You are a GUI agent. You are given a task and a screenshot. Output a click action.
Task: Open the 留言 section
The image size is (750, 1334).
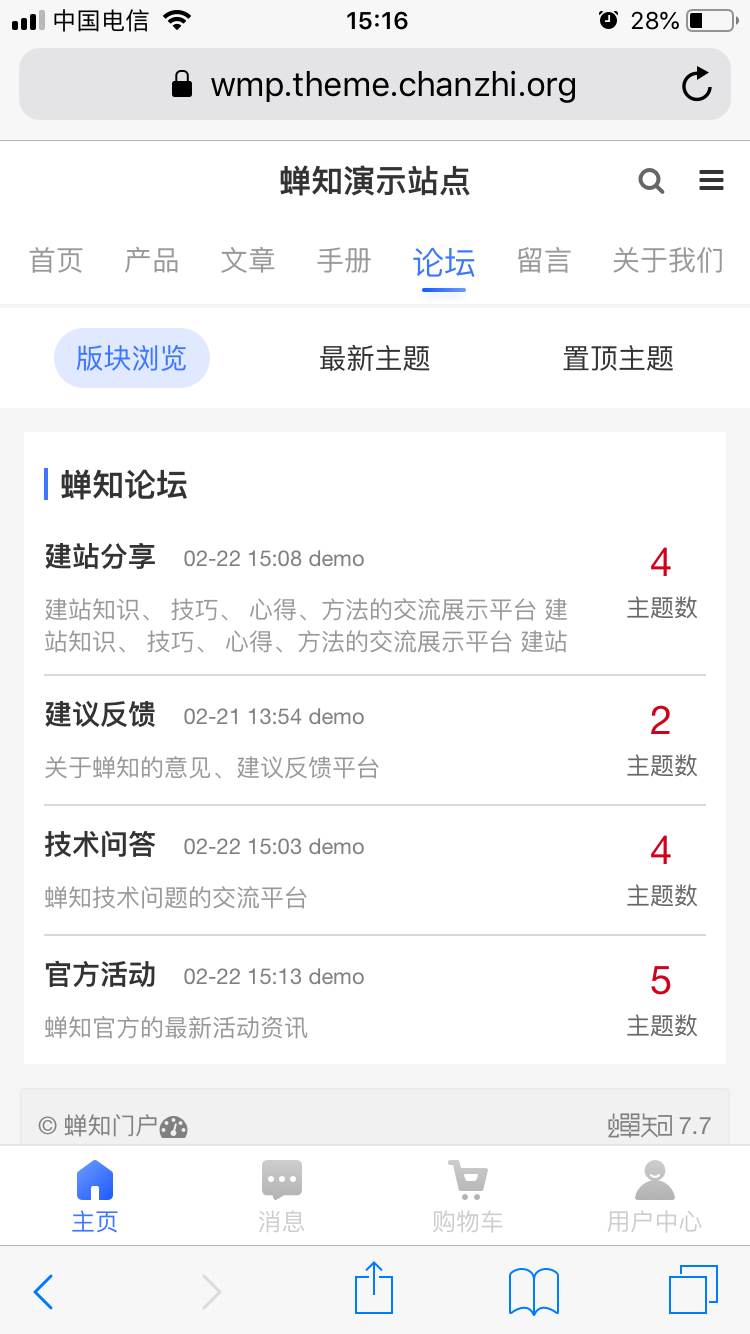coord(544,261)
